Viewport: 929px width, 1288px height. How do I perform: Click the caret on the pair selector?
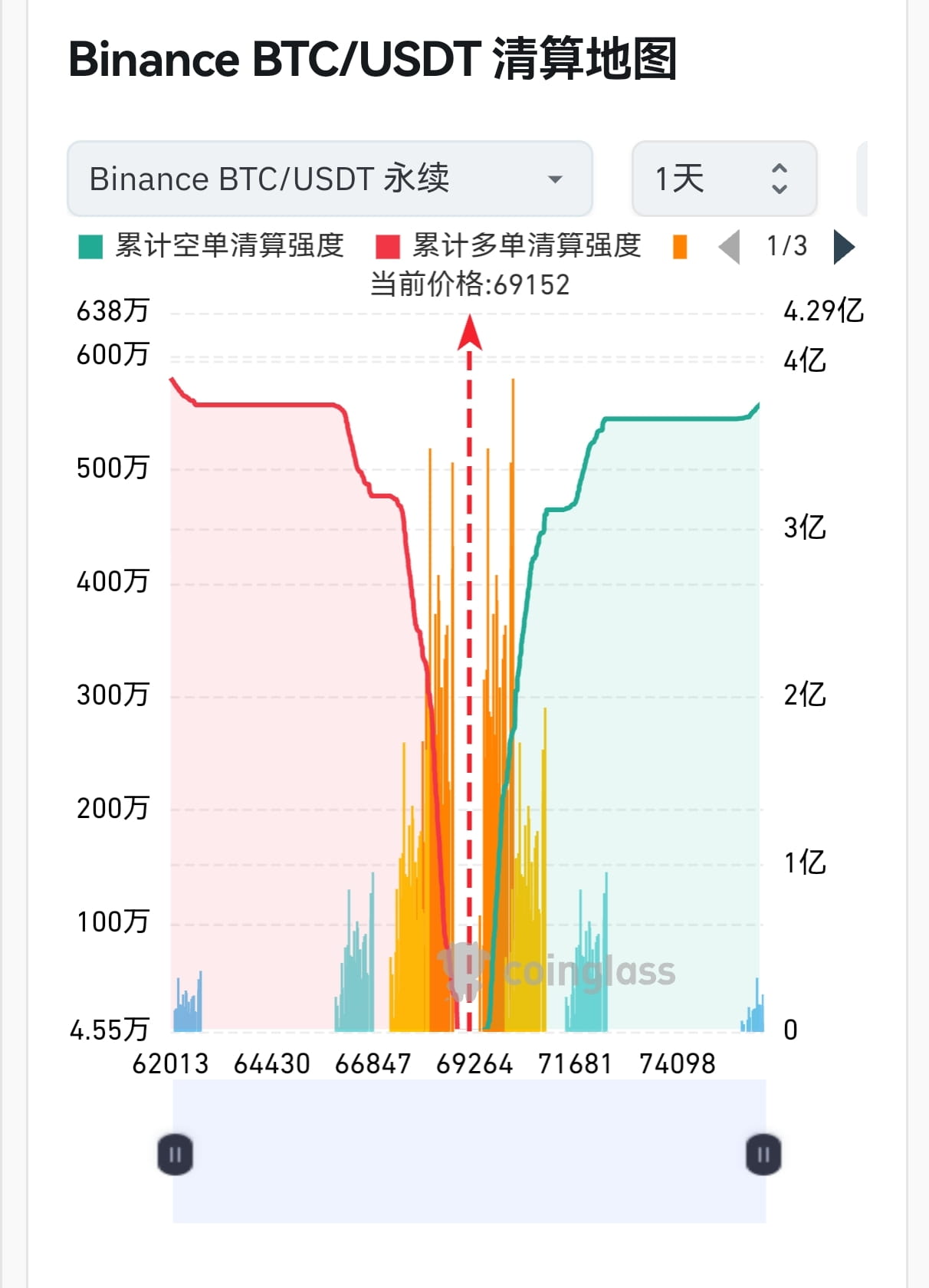(x=554, y=179)
